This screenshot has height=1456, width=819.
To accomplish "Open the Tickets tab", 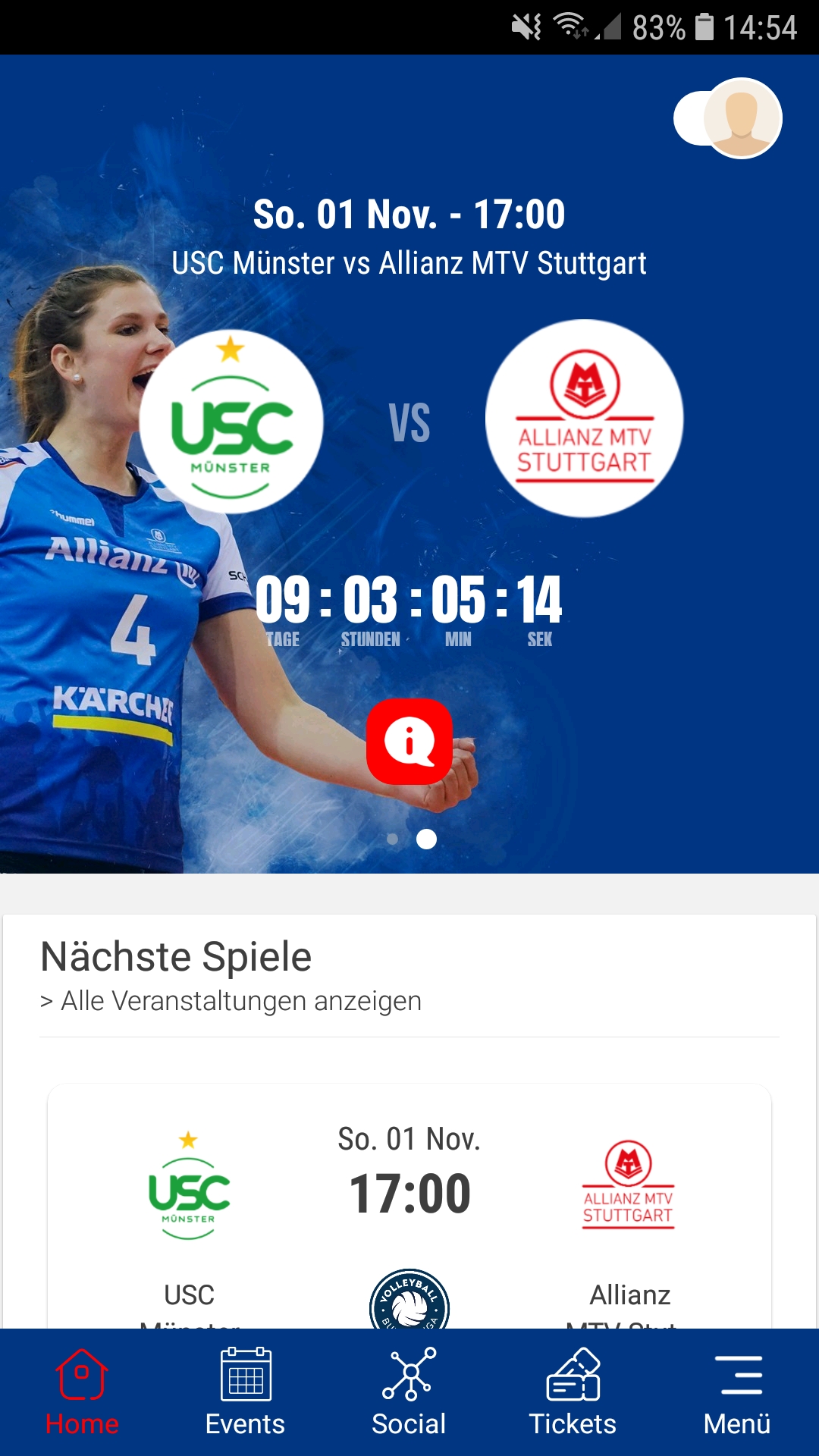I will pyautogui.click(x=573, y=1392).
